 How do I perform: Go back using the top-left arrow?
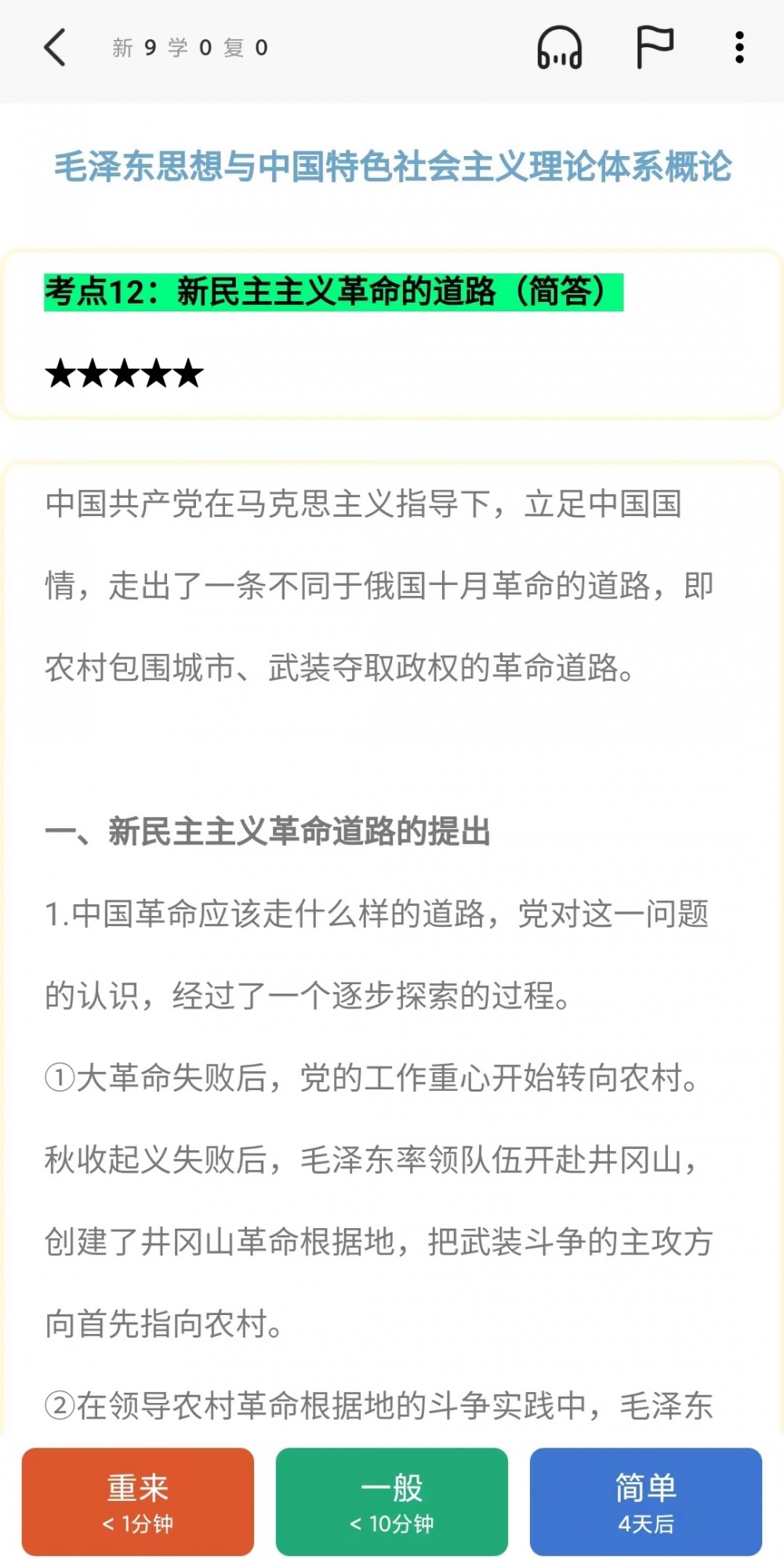(55, 48)
